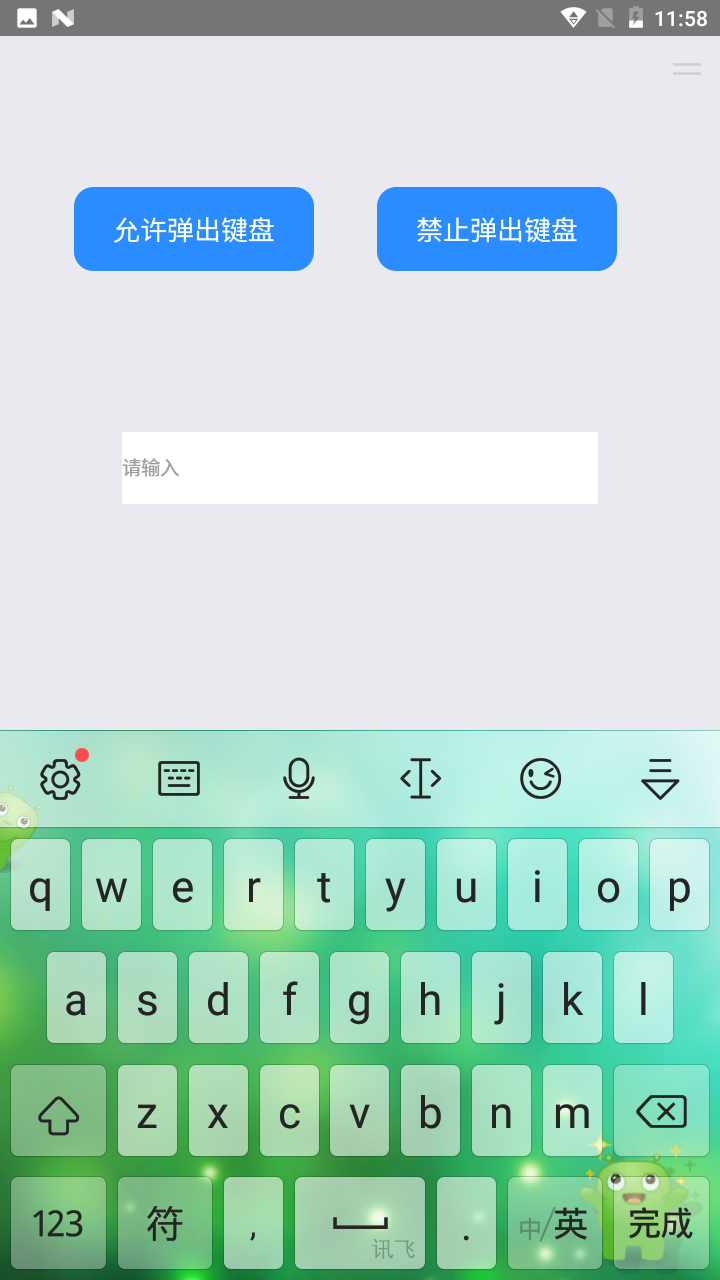720x1280 pixels.
Task: Tap the 禁止弹出键盘 button
Action: pos(497,229)
